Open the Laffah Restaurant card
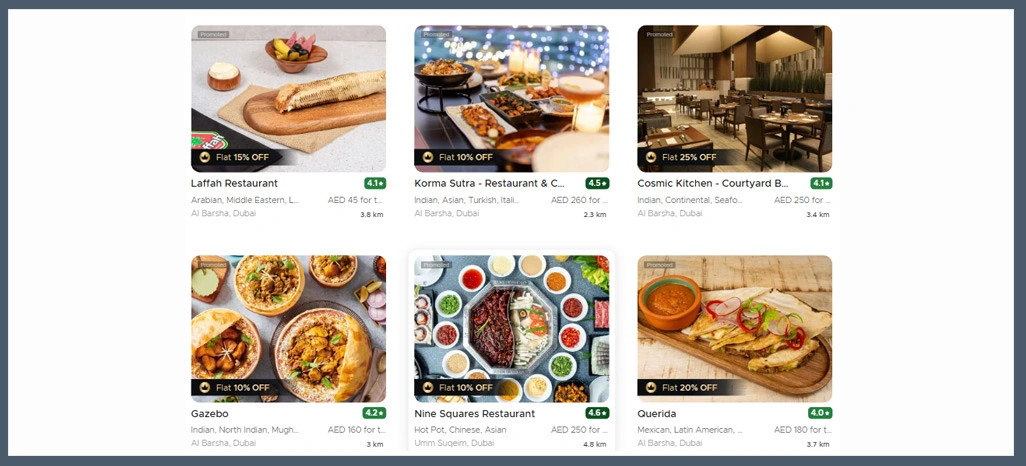 click(288, 100)
